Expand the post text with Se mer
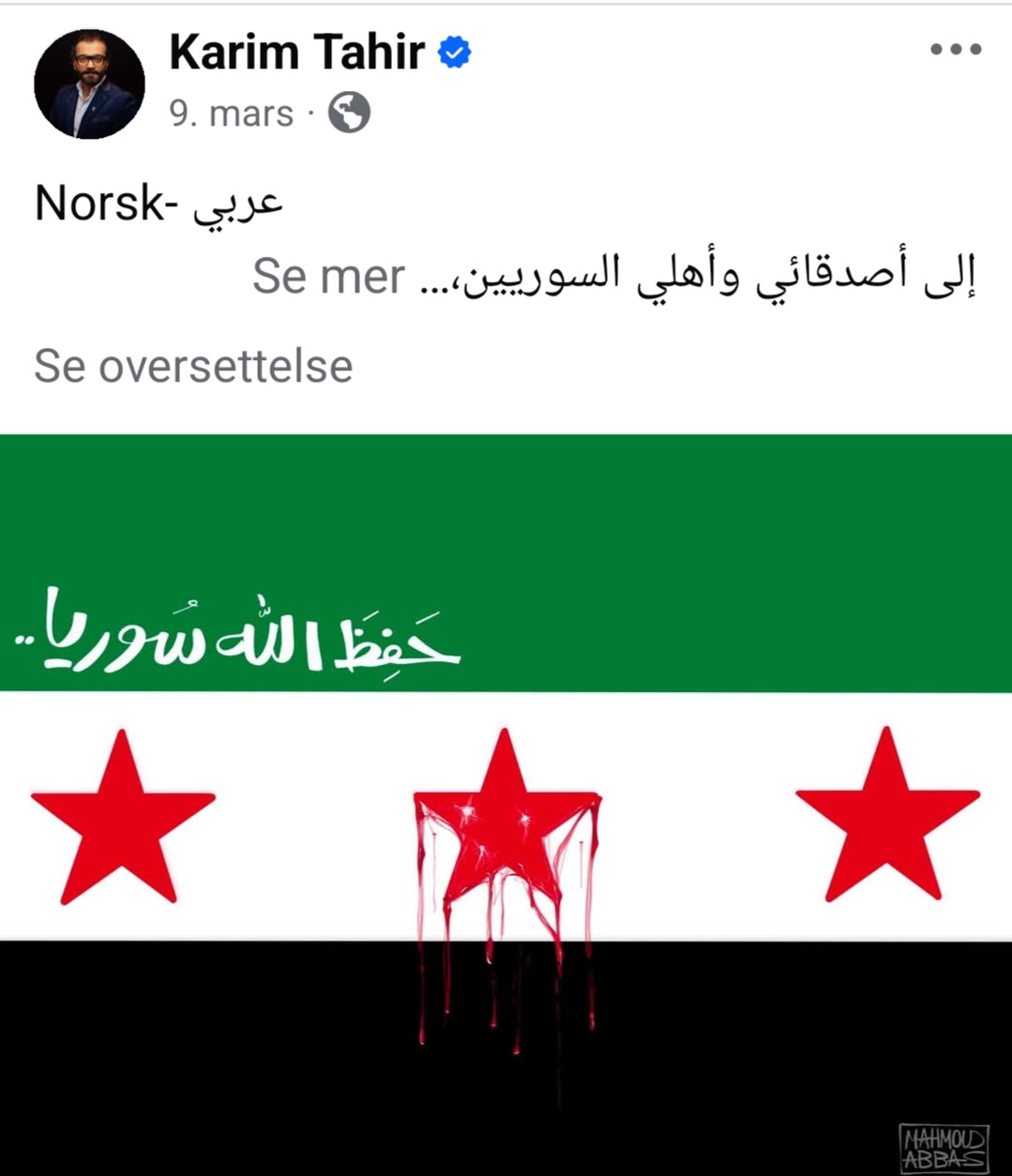This screenshot has height=1176, width=1012. click(x=328, y=277)
